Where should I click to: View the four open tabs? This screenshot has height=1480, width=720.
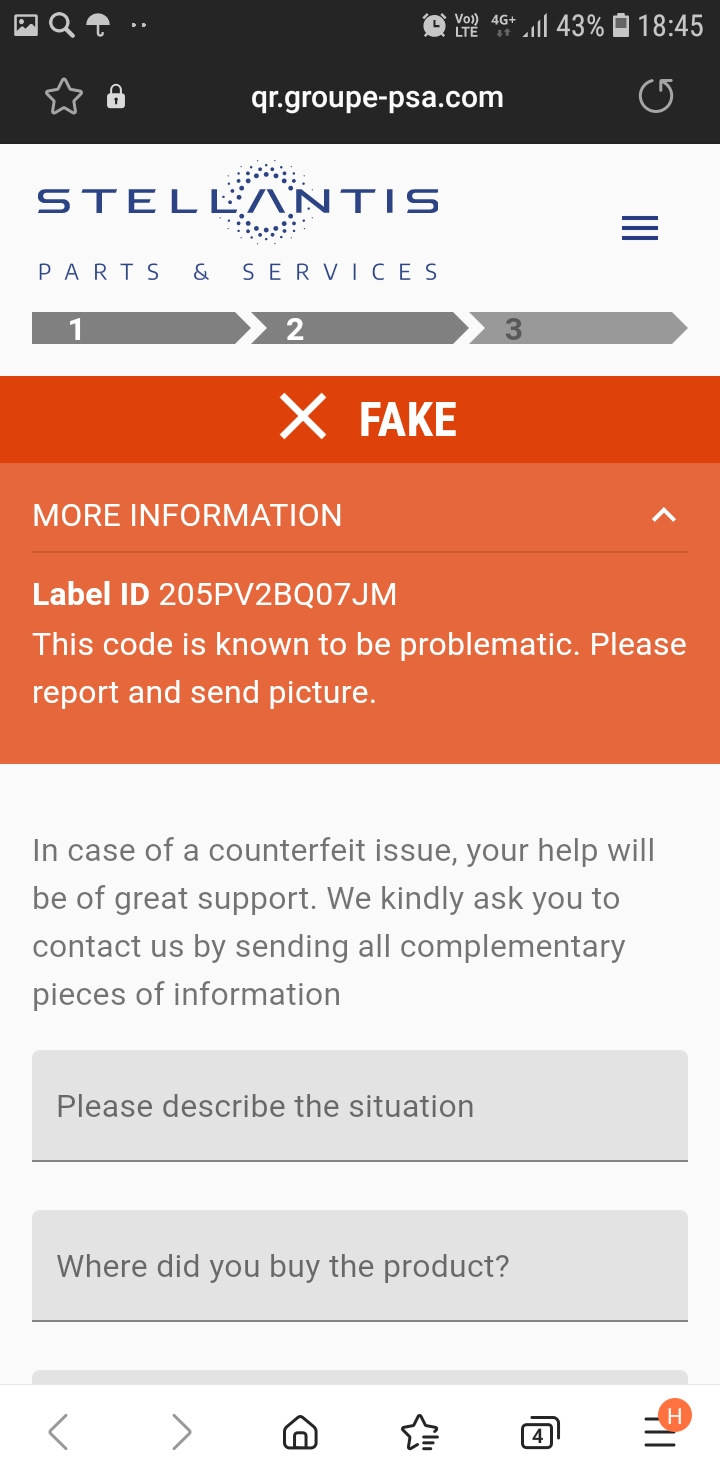coord(540,1434)
